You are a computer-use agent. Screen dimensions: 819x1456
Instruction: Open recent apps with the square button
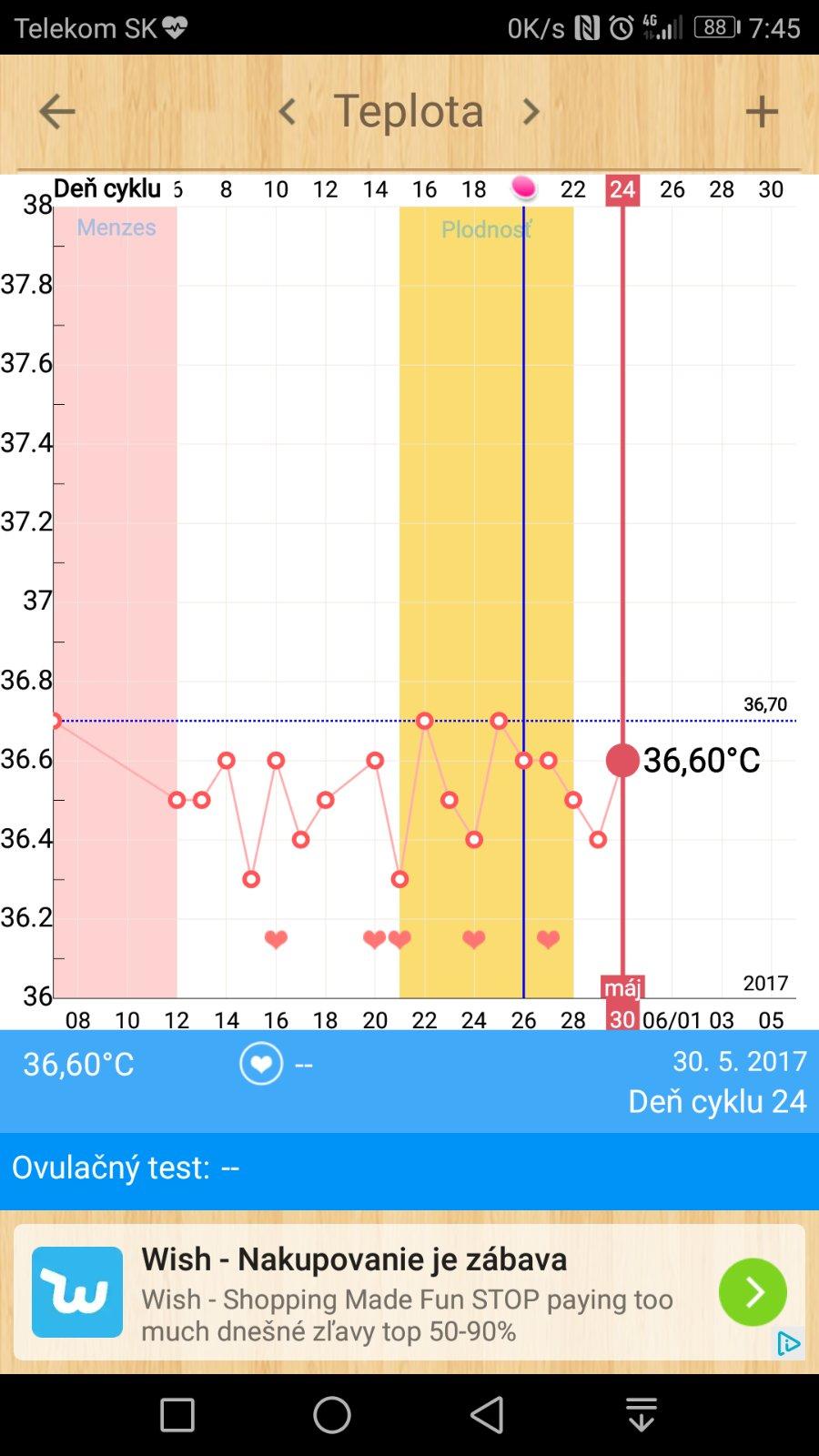[x=177, y=1415]
